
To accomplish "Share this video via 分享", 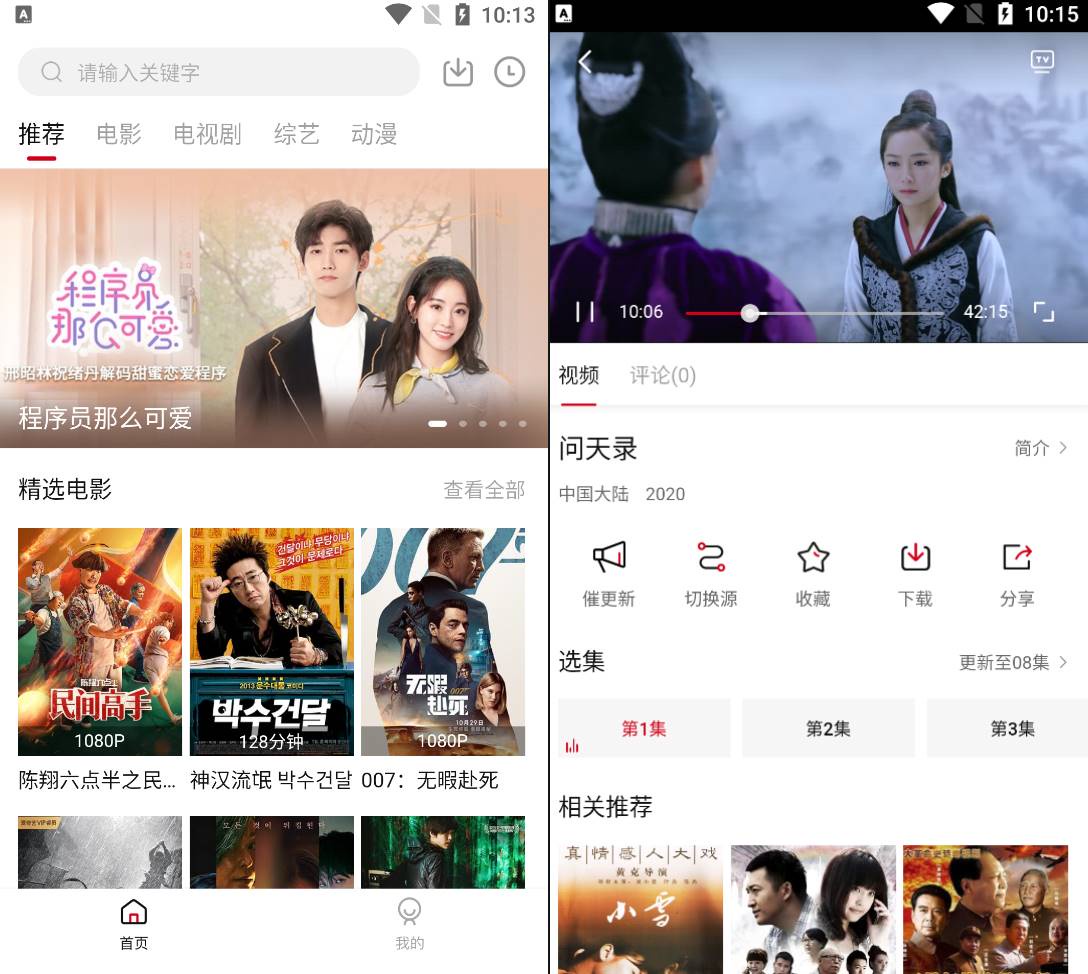I will [x=1016, y=573].
